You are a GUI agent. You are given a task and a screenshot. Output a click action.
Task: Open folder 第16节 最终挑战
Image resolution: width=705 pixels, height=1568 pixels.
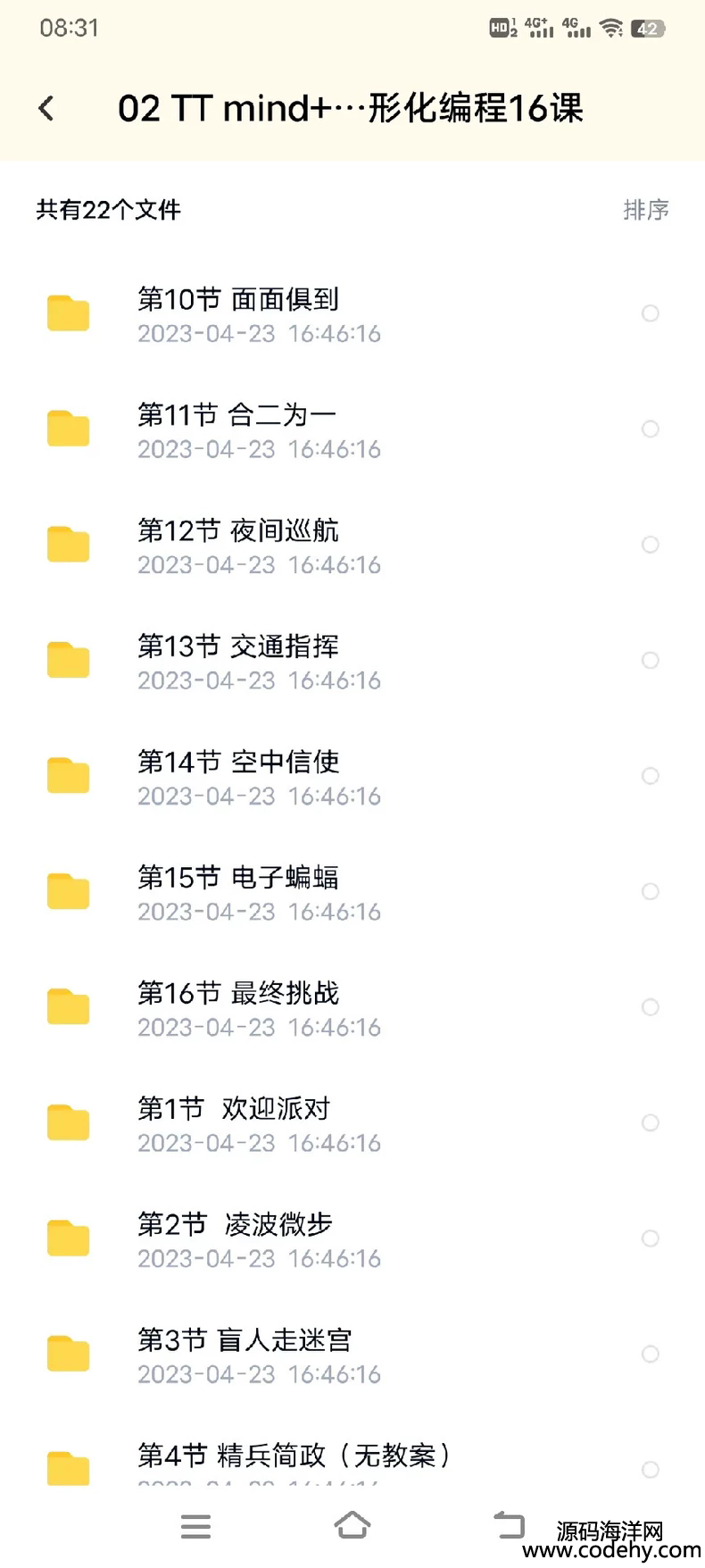coord(352,1008)
